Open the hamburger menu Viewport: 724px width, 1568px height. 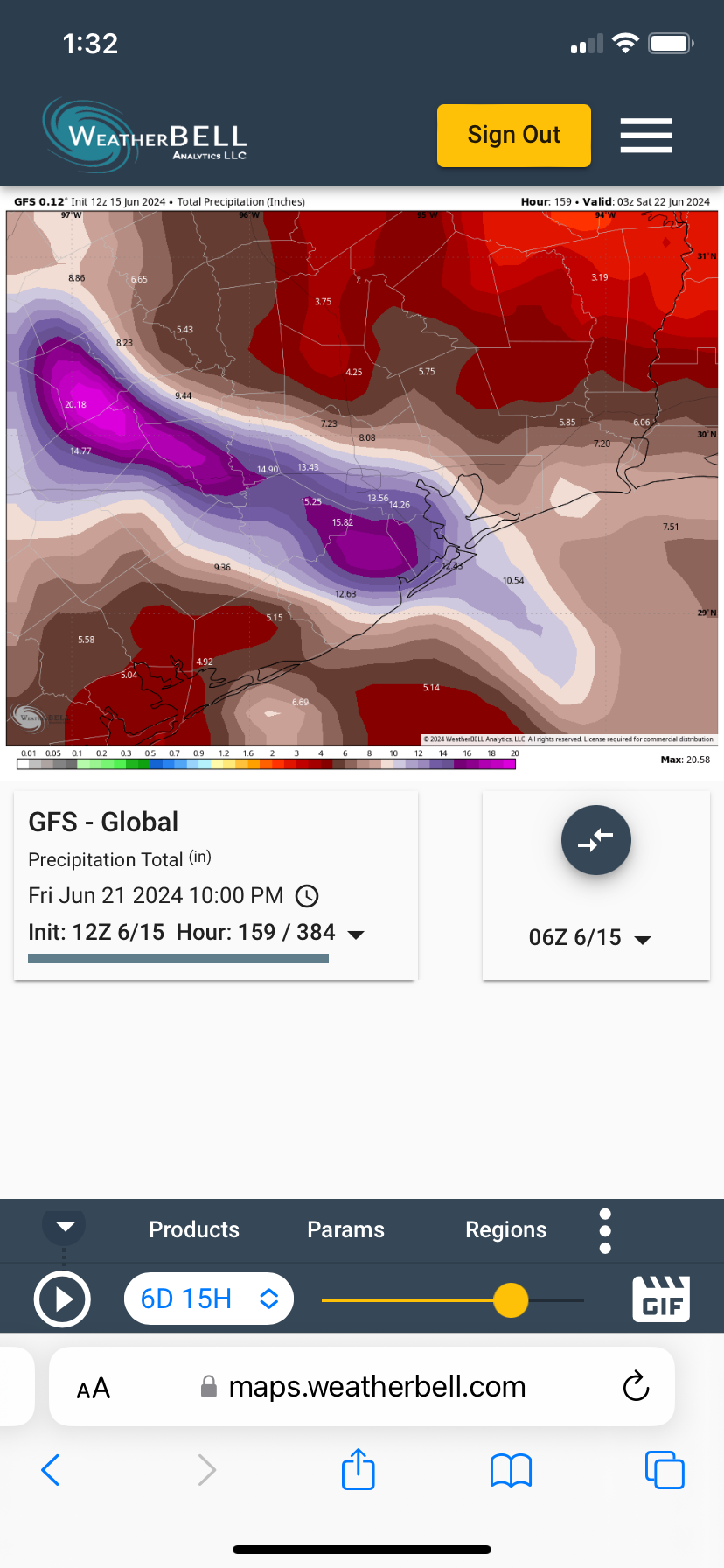(646, 136)
